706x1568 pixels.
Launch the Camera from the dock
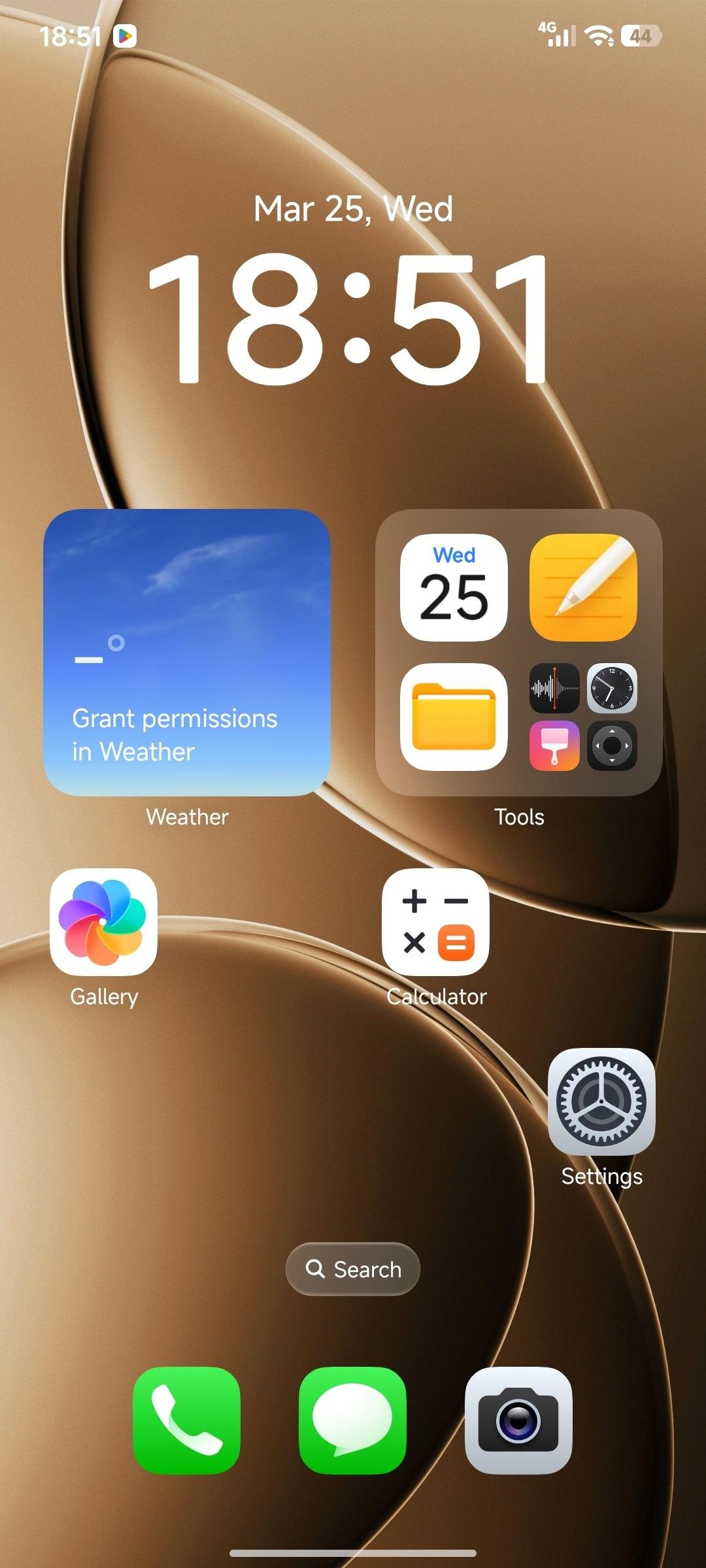pyautogui.click(x=519, y=1420)
